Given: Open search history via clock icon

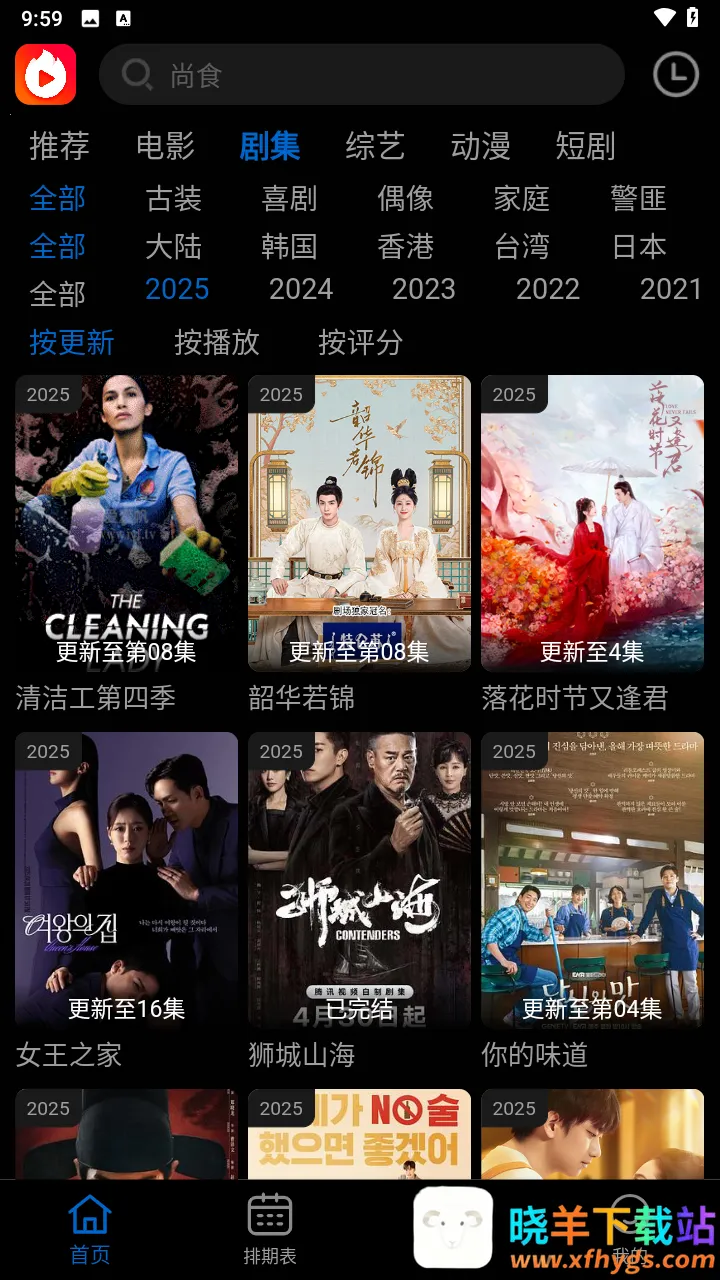Looking at the screenshot, I should pyautogui.click(x=676, y=75).
